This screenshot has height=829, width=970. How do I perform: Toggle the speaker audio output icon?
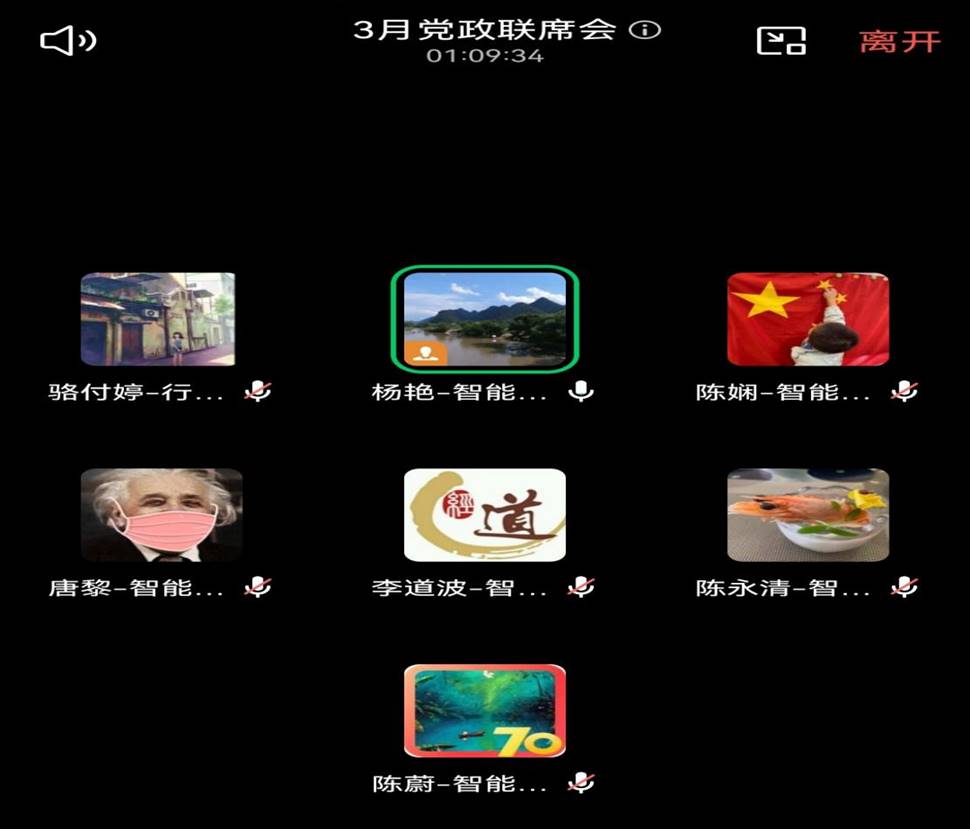(x=67, y=40)
